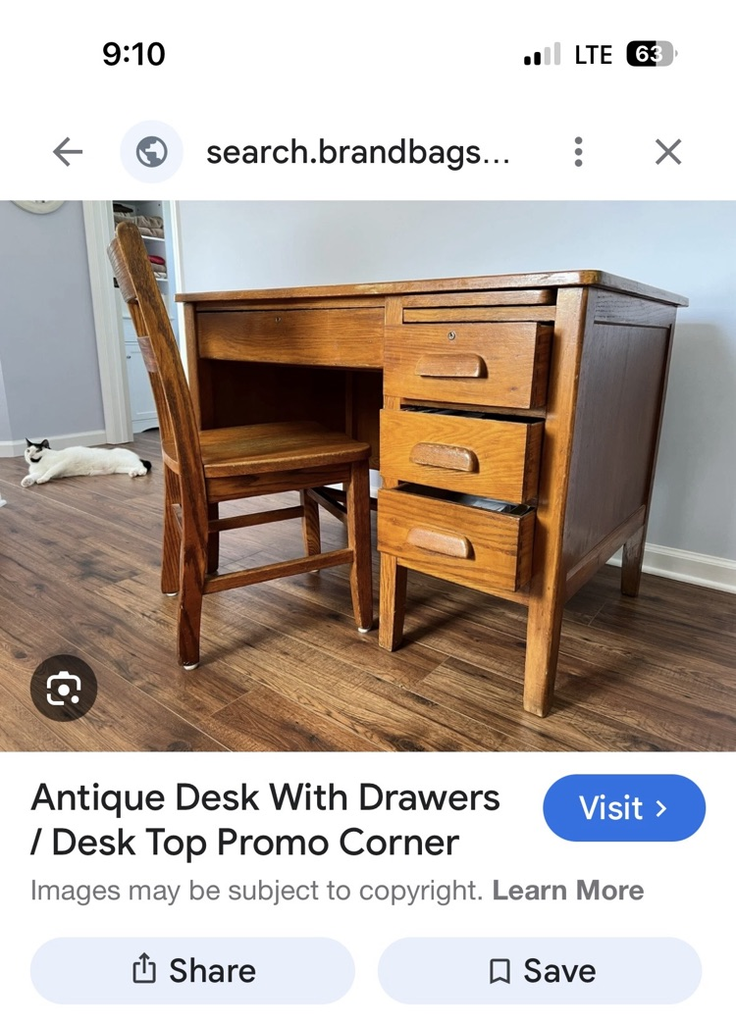736x1024 pixels.
Task: Open the Learn More copyright link
Action: 568,890
